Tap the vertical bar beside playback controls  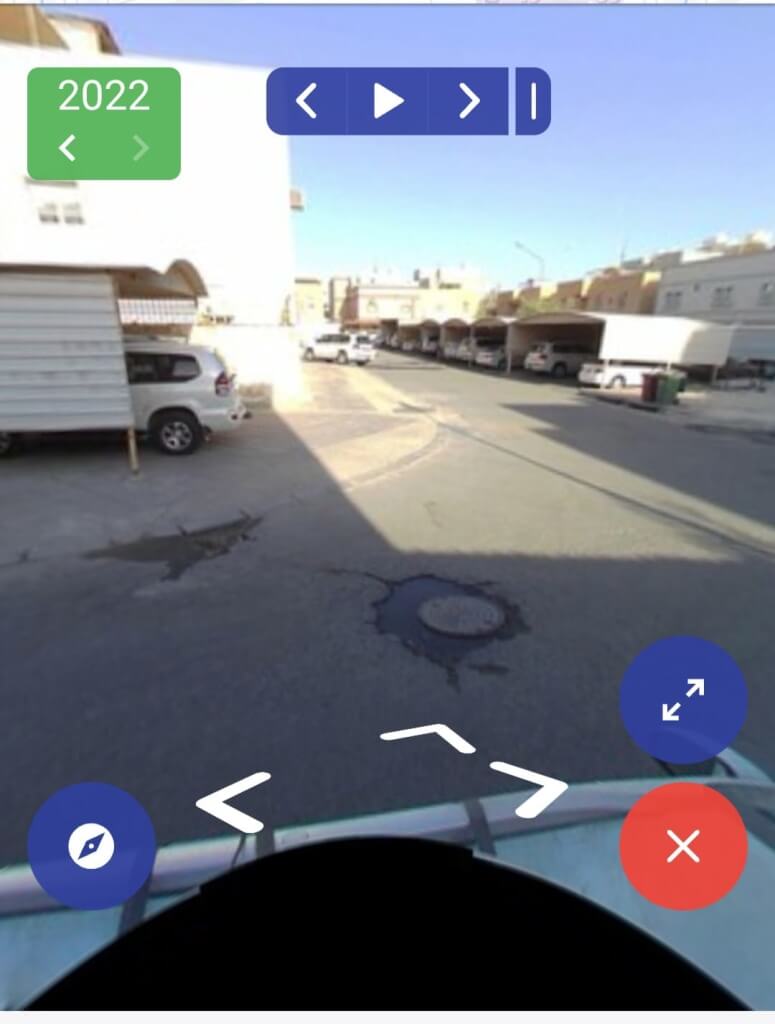533,101
